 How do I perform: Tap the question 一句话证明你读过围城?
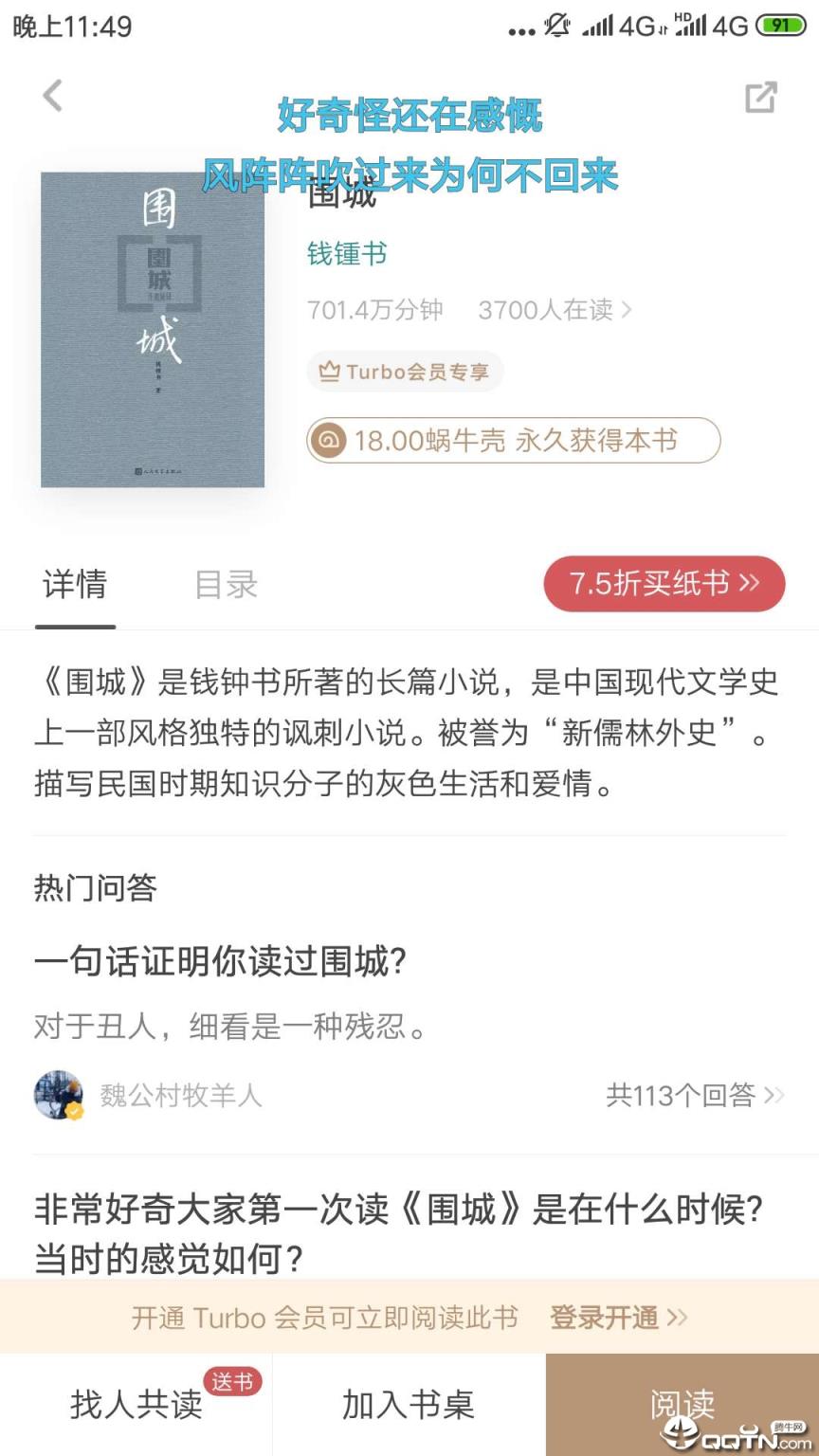(x=220, y=960)
